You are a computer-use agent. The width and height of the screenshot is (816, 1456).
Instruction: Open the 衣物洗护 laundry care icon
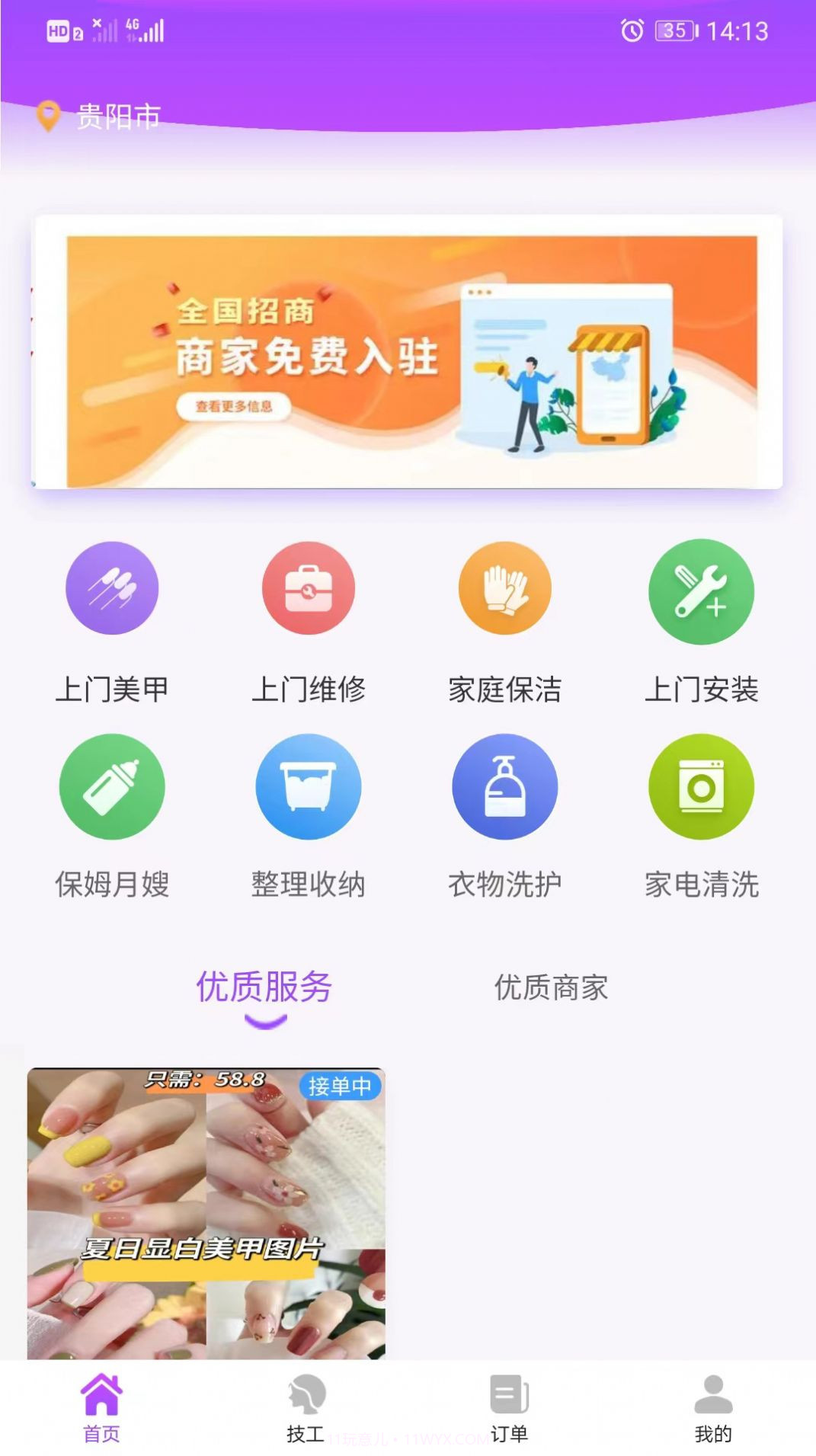tap(505, 788)
